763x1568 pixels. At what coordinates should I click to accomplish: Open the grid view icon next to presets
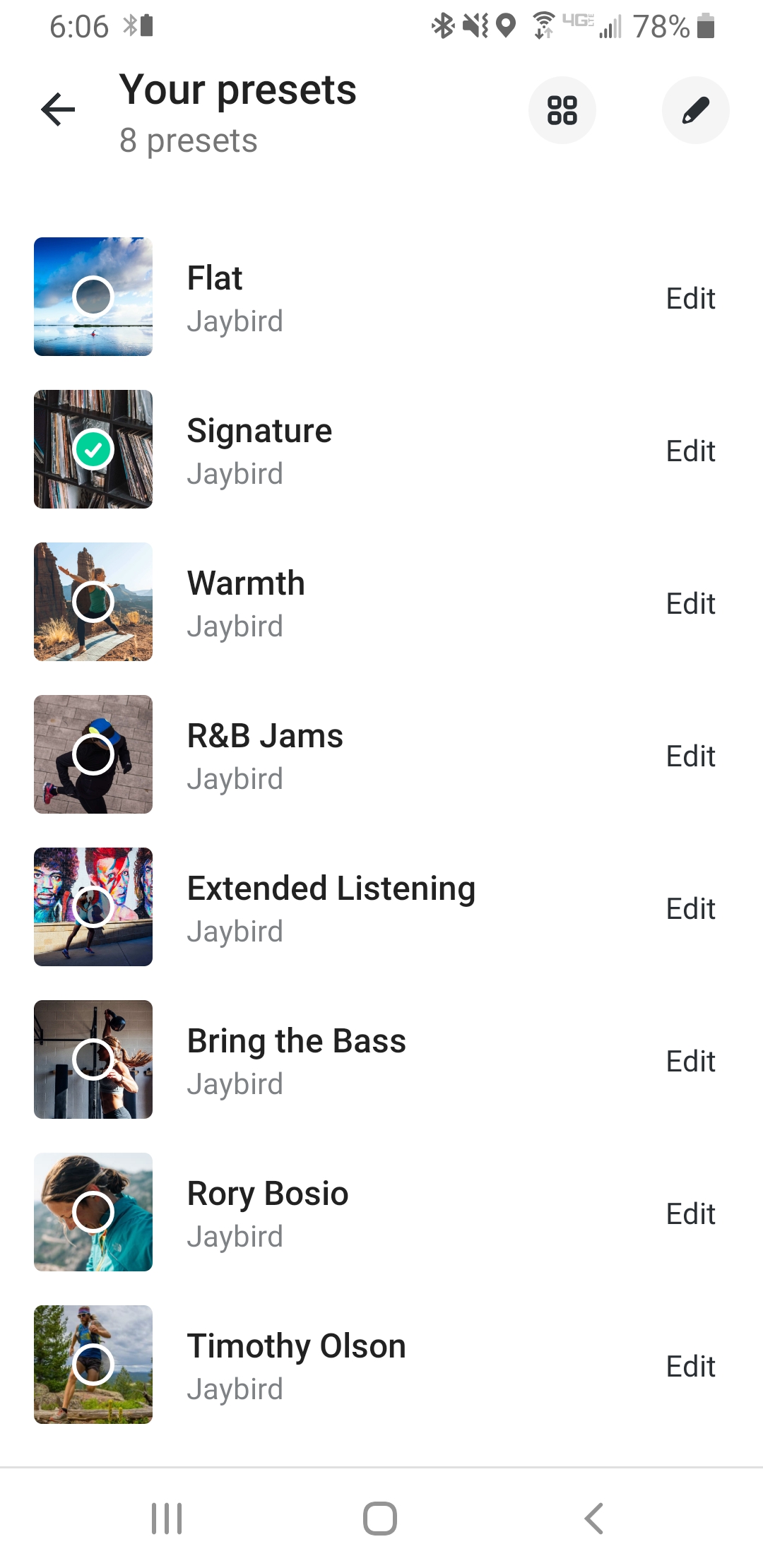tap(562, 110)
